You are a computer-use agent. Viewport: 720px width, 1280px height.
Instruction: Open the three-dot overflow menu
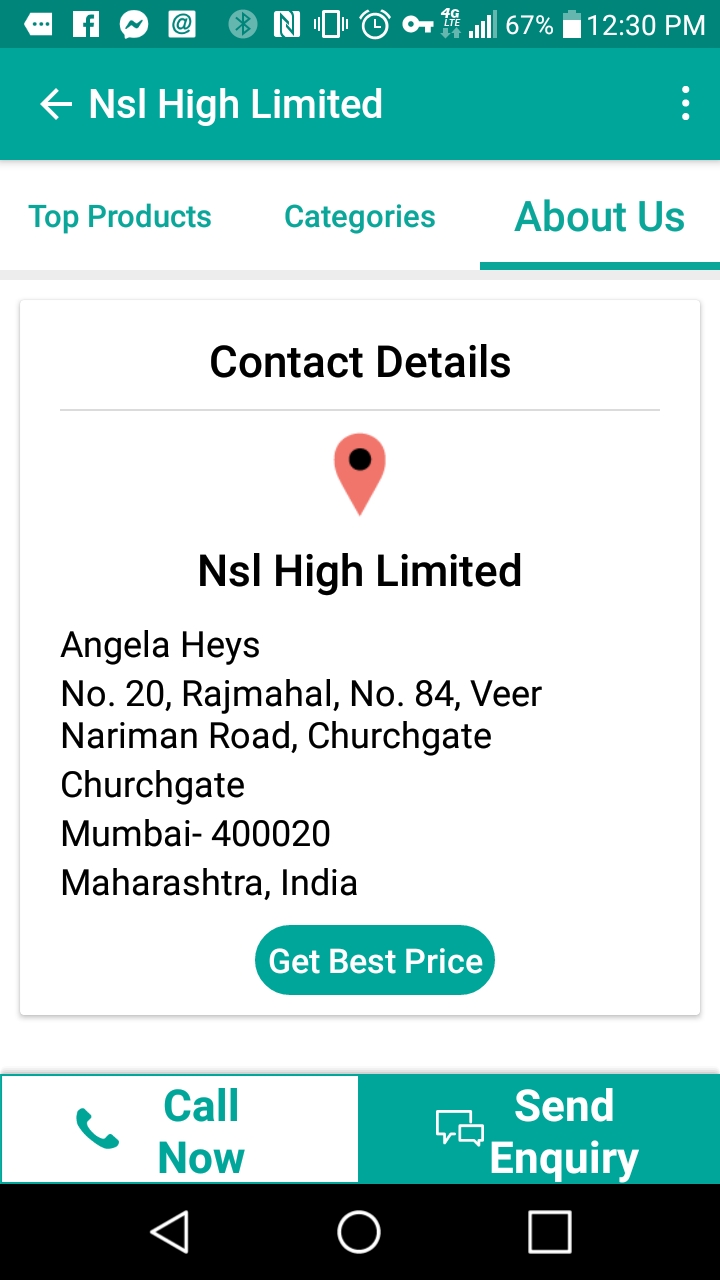pyautogui.click(x=686, y=103)
